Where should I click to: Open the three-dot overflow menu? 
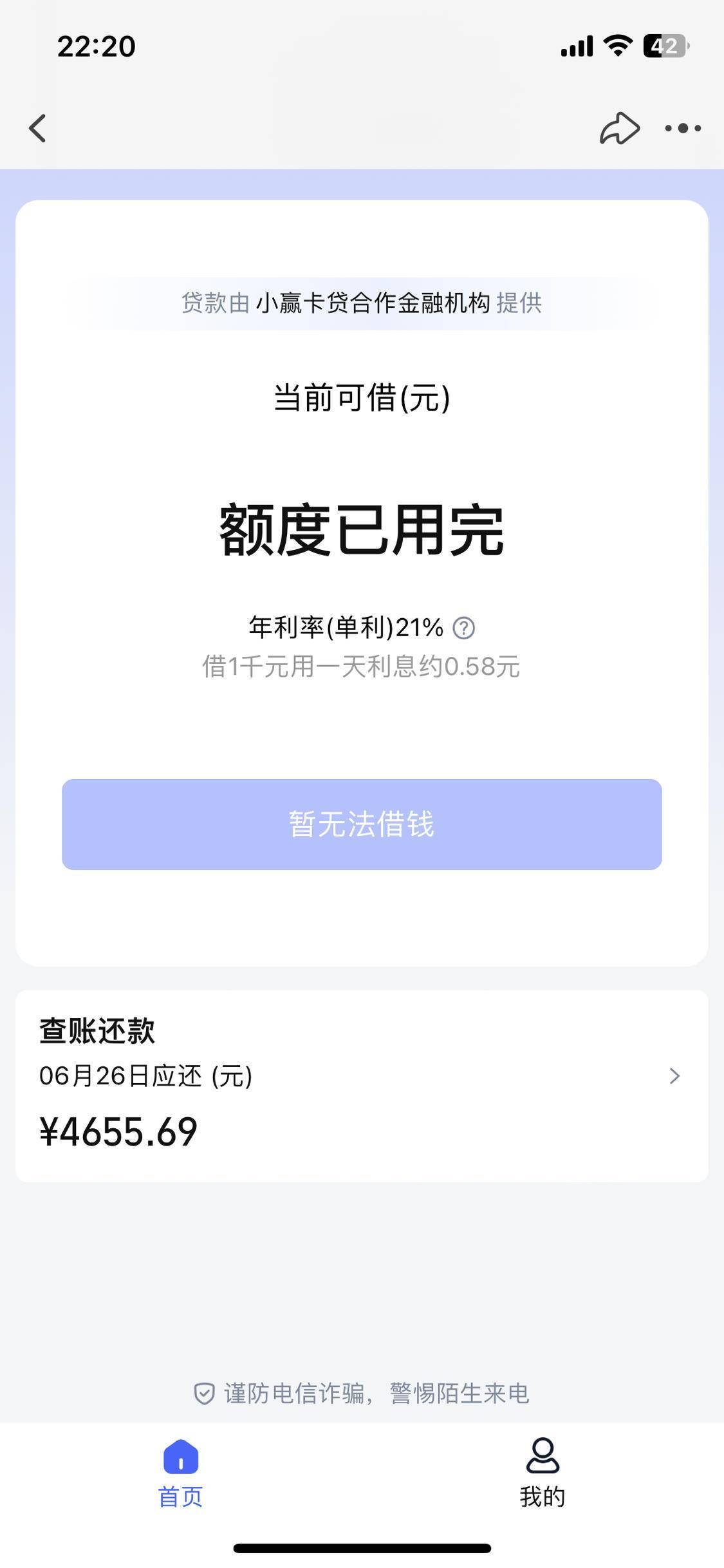(683, 128)
